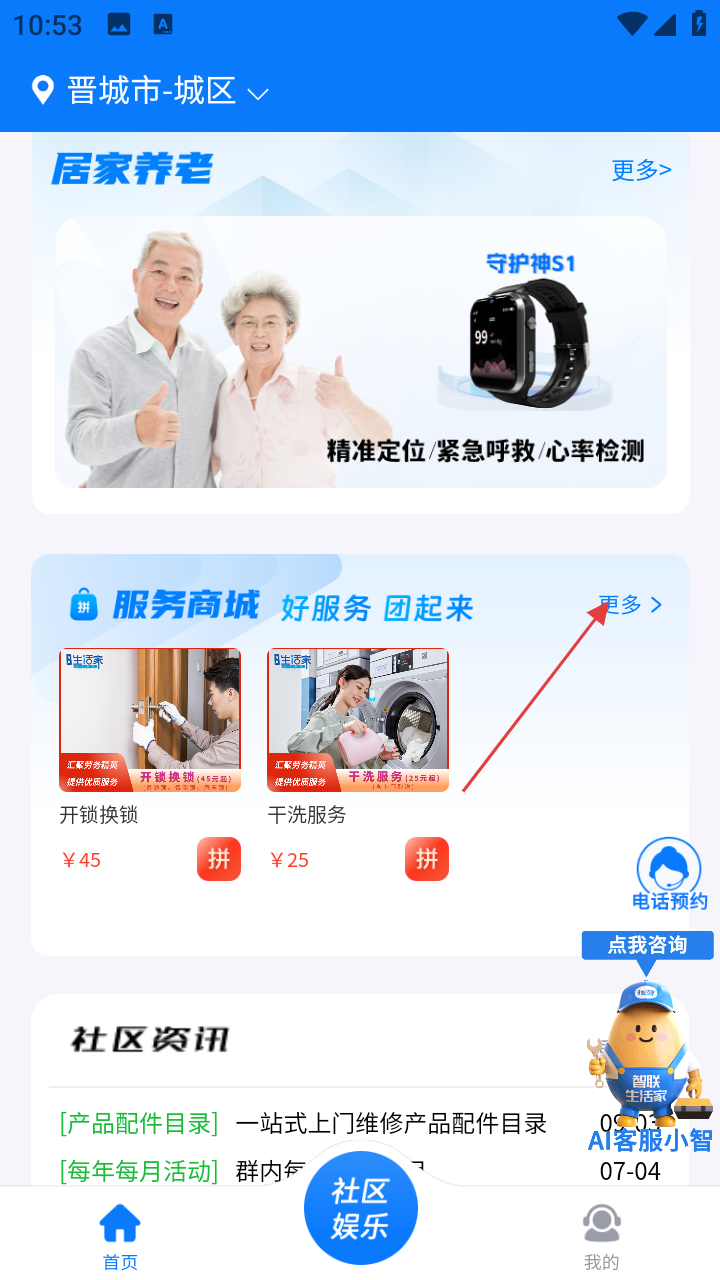
Task: Open the 社区娱乐 center button
Action: pos(360,1208)
